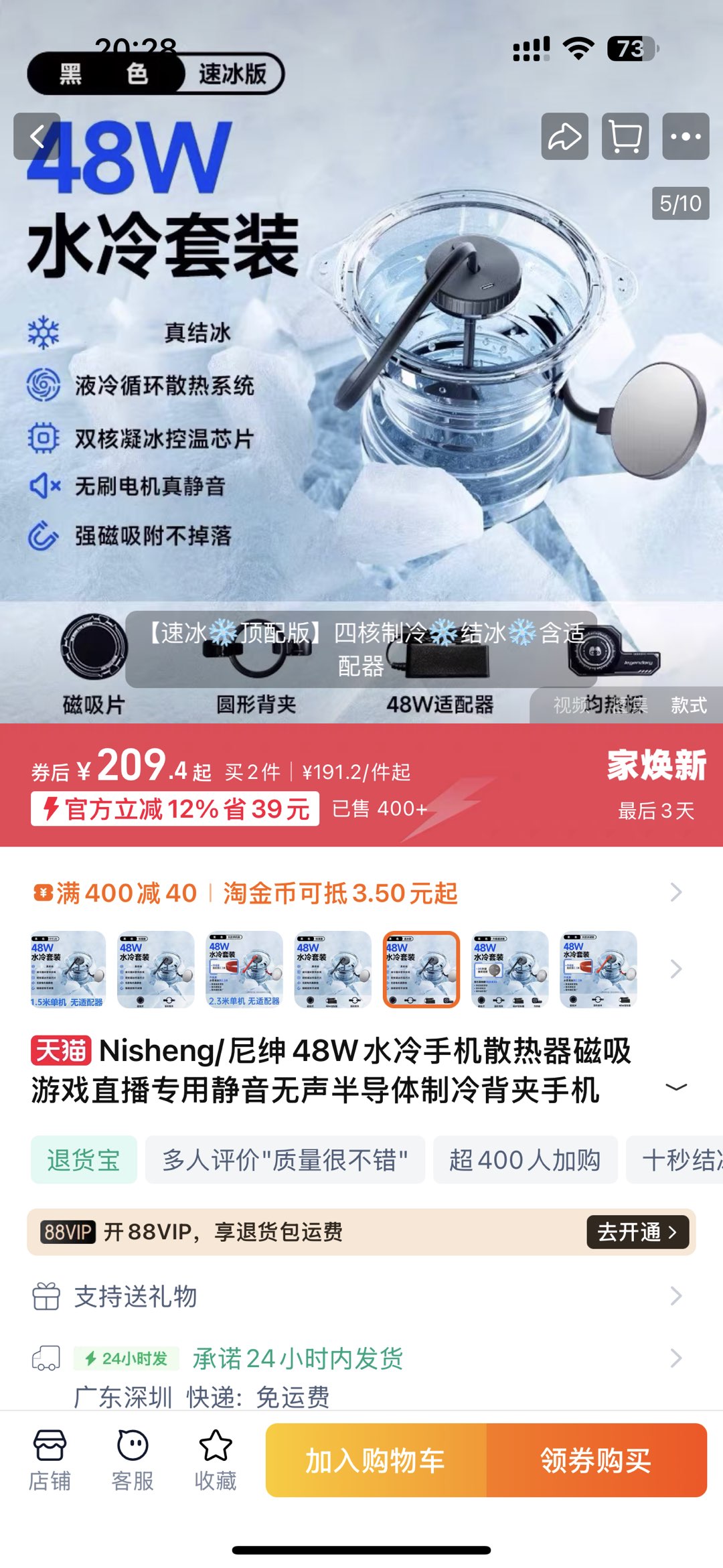Open the 多人评价"质量很不错" chip

(x=285, y=1160)
